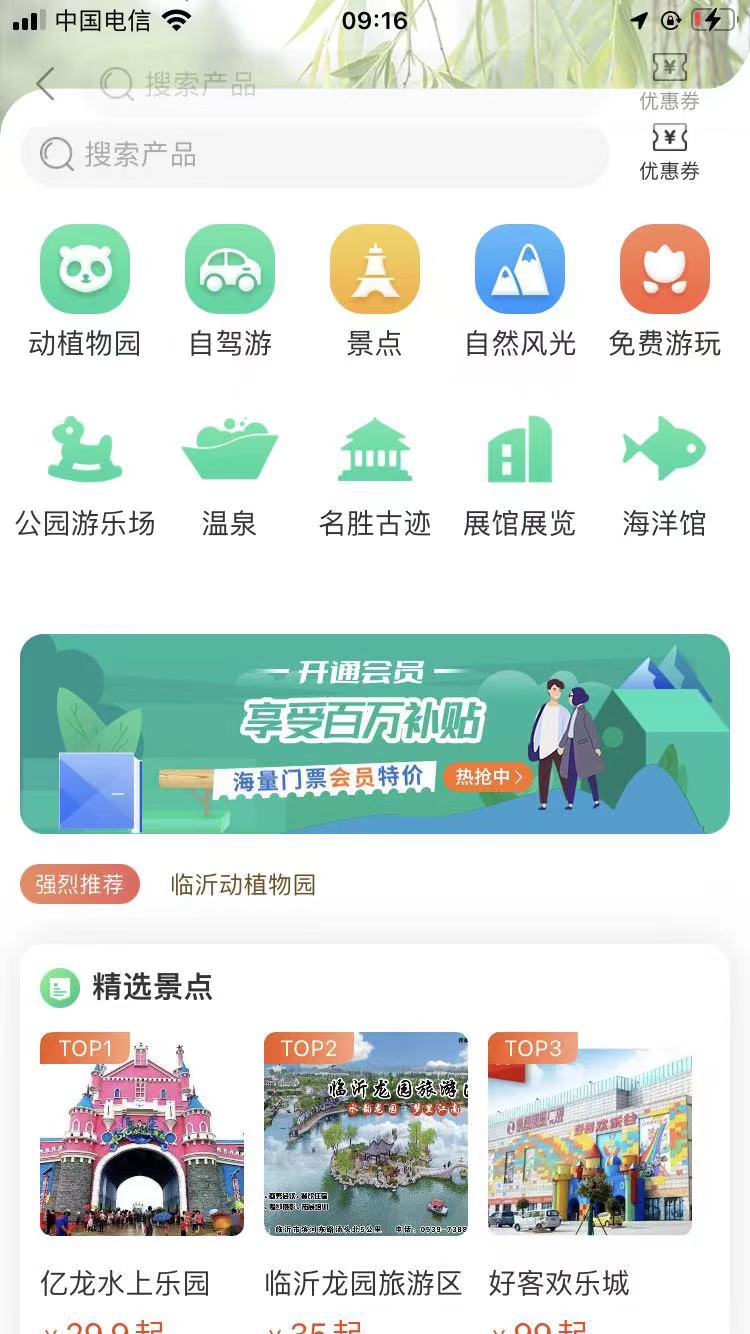
Task: Tap the 自然风光 mountain icon
Action: (520, 268)
